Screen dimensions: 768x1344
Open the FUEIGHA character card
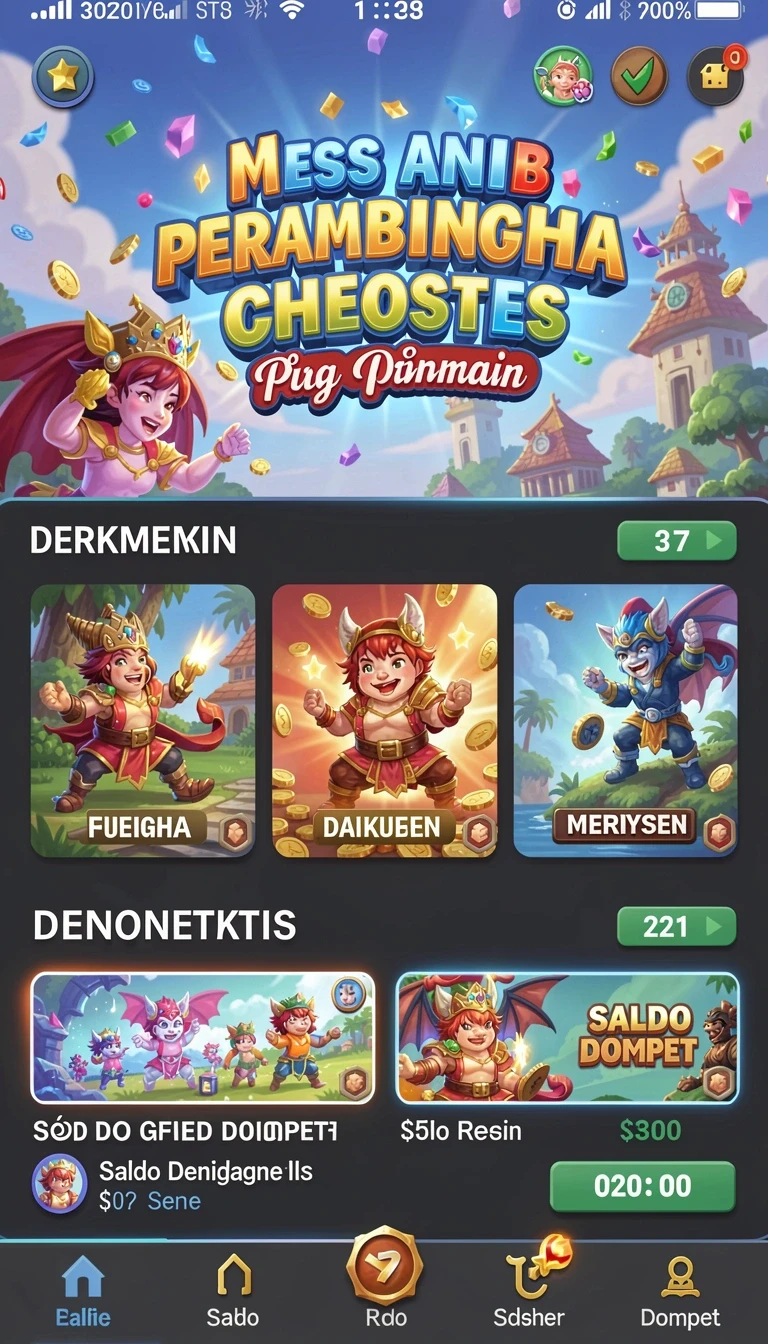coord(143,721)
